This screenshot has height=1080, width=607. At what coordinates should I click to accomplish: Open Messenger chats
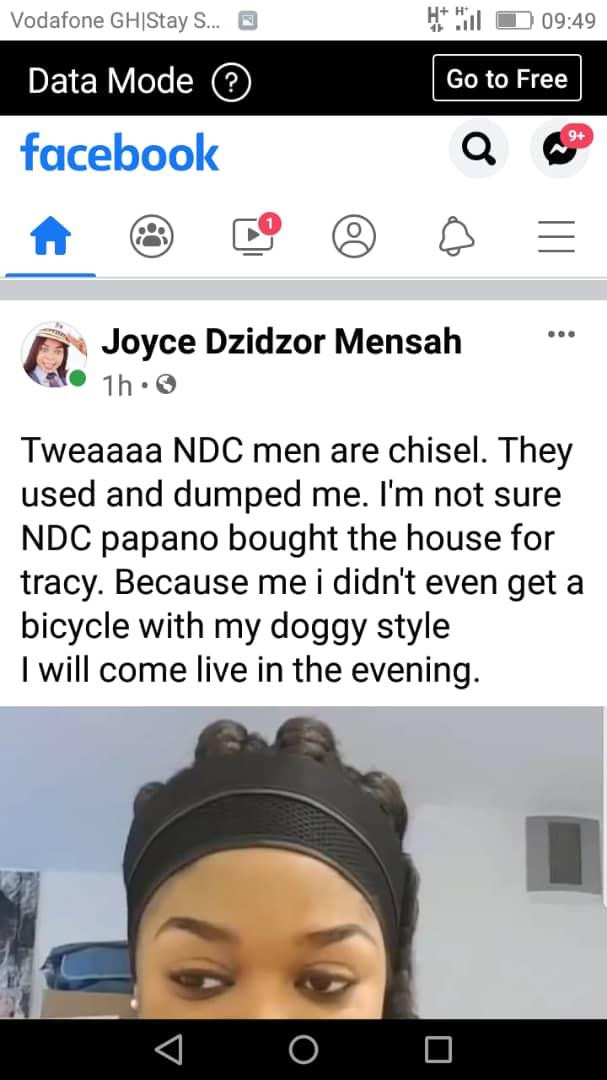(560, 150)
